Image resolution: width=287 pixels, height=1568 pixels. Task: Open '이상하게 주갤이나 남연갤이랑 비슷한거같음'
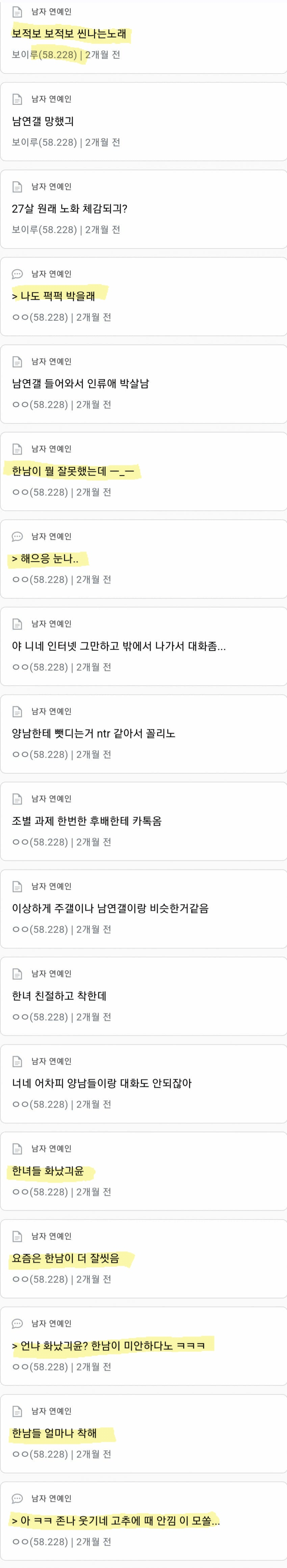coord(110,908)
